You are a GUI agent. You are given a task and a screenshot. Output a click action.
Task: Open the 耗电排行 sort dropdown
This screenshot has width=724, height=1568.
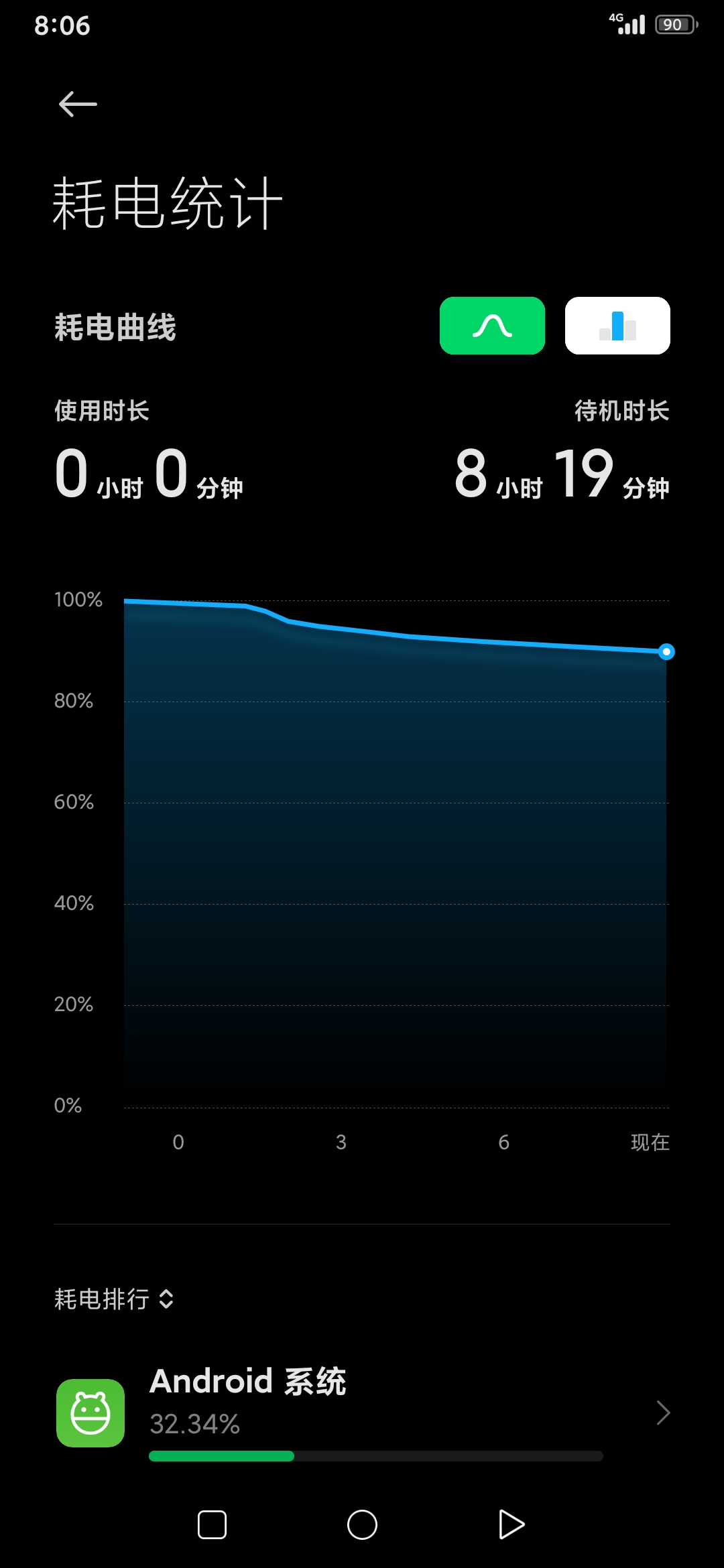(115, 1299)
